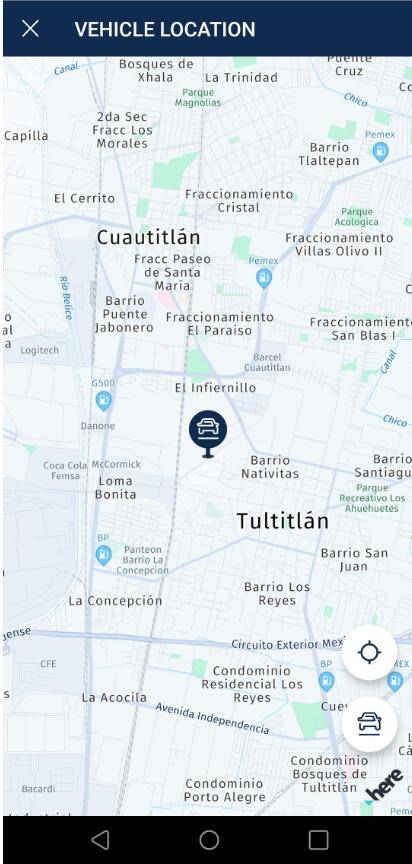Center map on my current location
Viewport: 412px width, 864px height.
coord(369,652)
